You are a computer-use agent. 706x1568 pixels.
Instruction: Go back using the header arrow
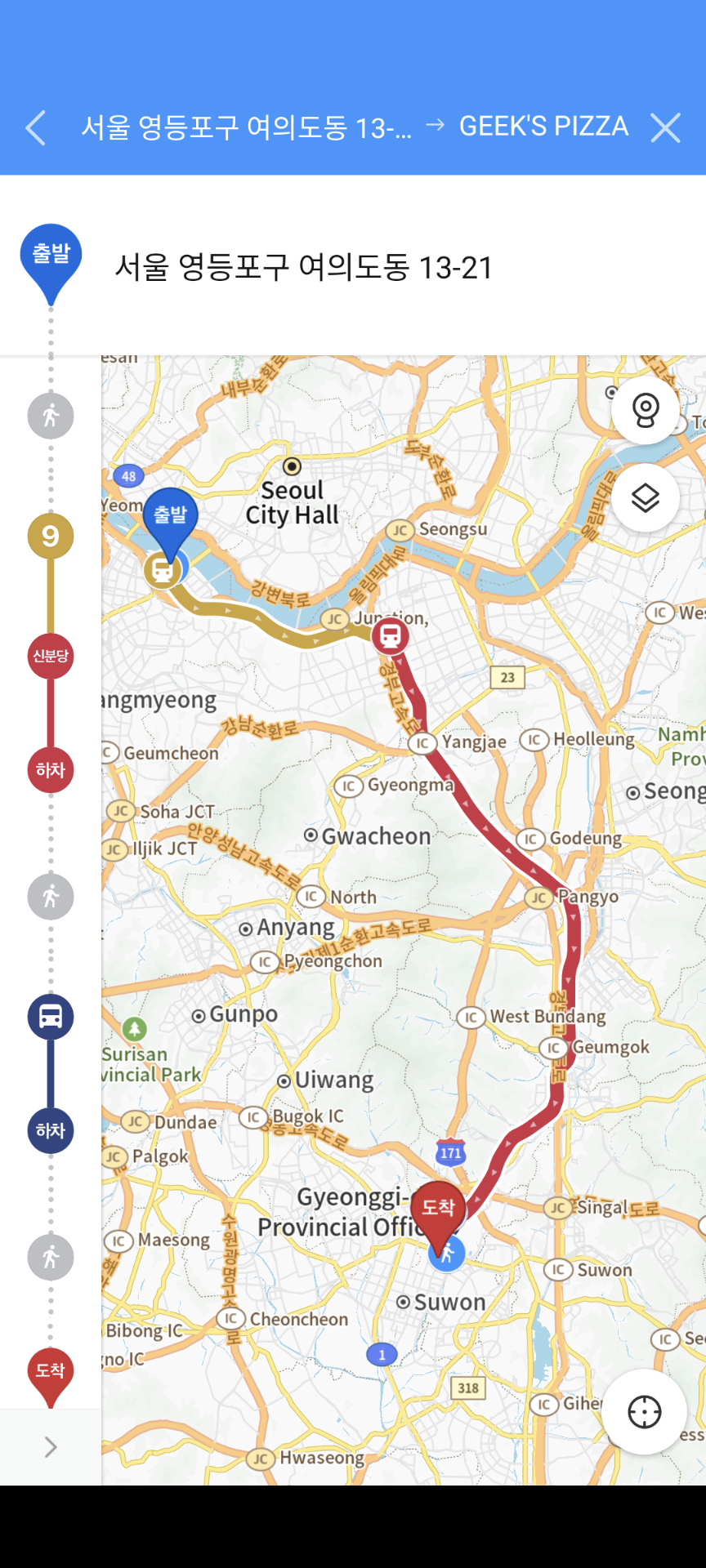(35, 127)
